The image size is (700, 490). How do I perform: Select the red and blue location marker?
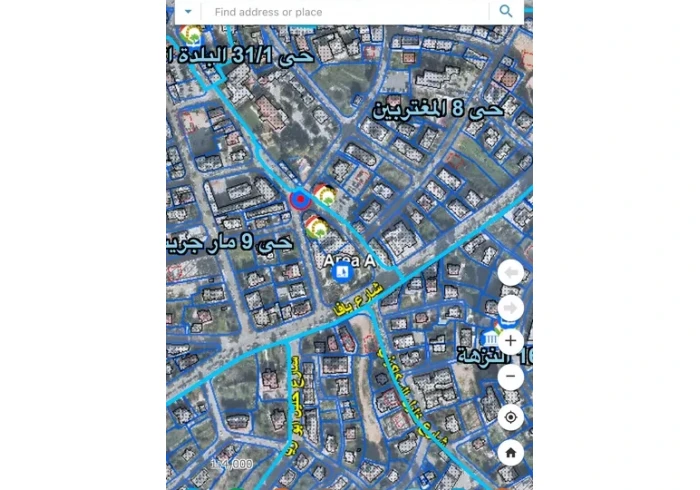(300, 199)
